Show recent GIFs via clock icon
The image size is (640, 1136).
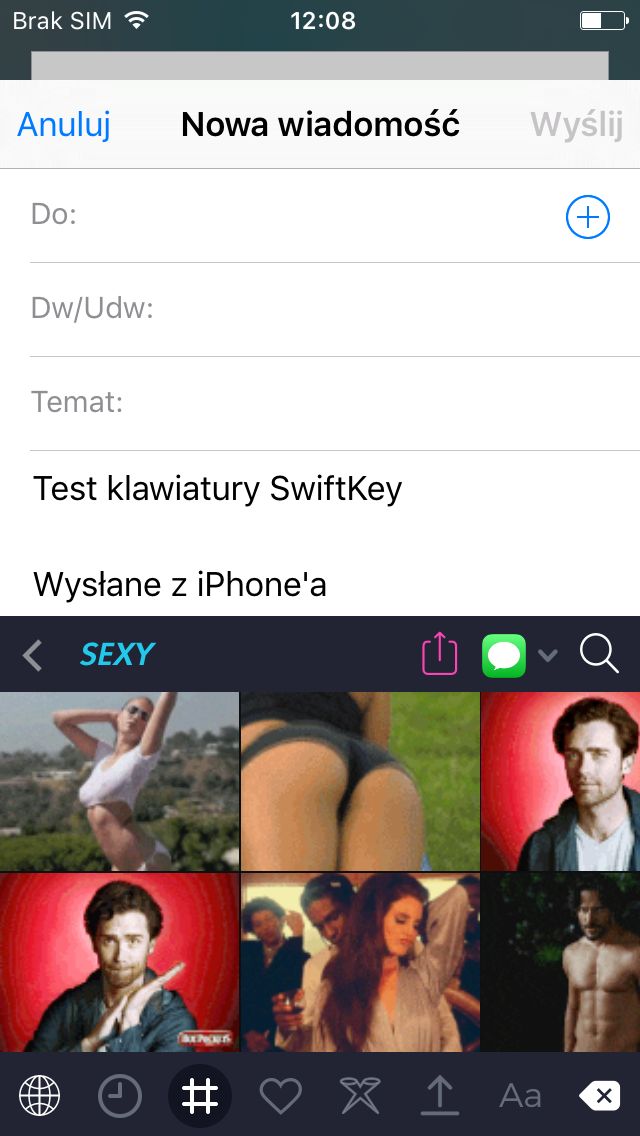(120, 1095)
